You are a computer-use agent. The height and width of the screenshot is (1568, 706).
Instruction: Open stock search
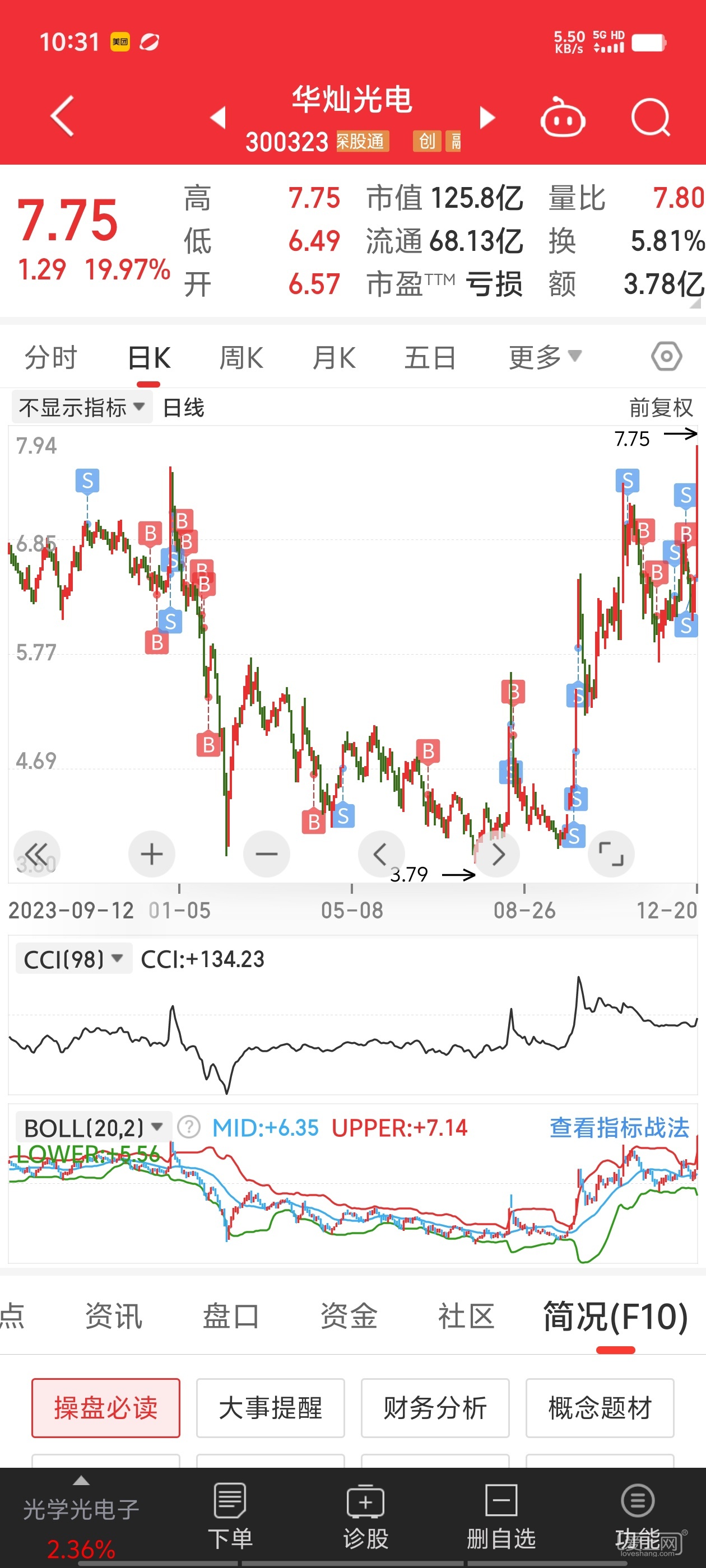click(x=650, y=117)
